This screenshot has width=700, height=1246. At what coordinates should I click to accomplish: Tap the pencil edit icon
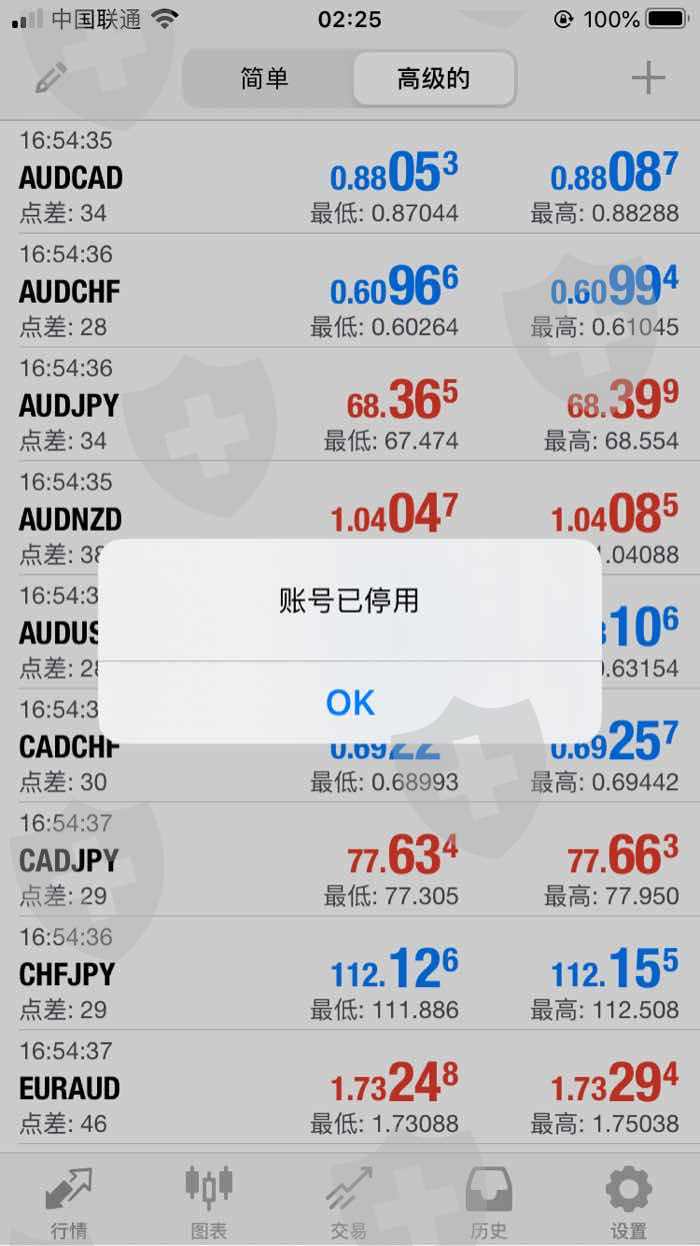click(x=51, y=78)
